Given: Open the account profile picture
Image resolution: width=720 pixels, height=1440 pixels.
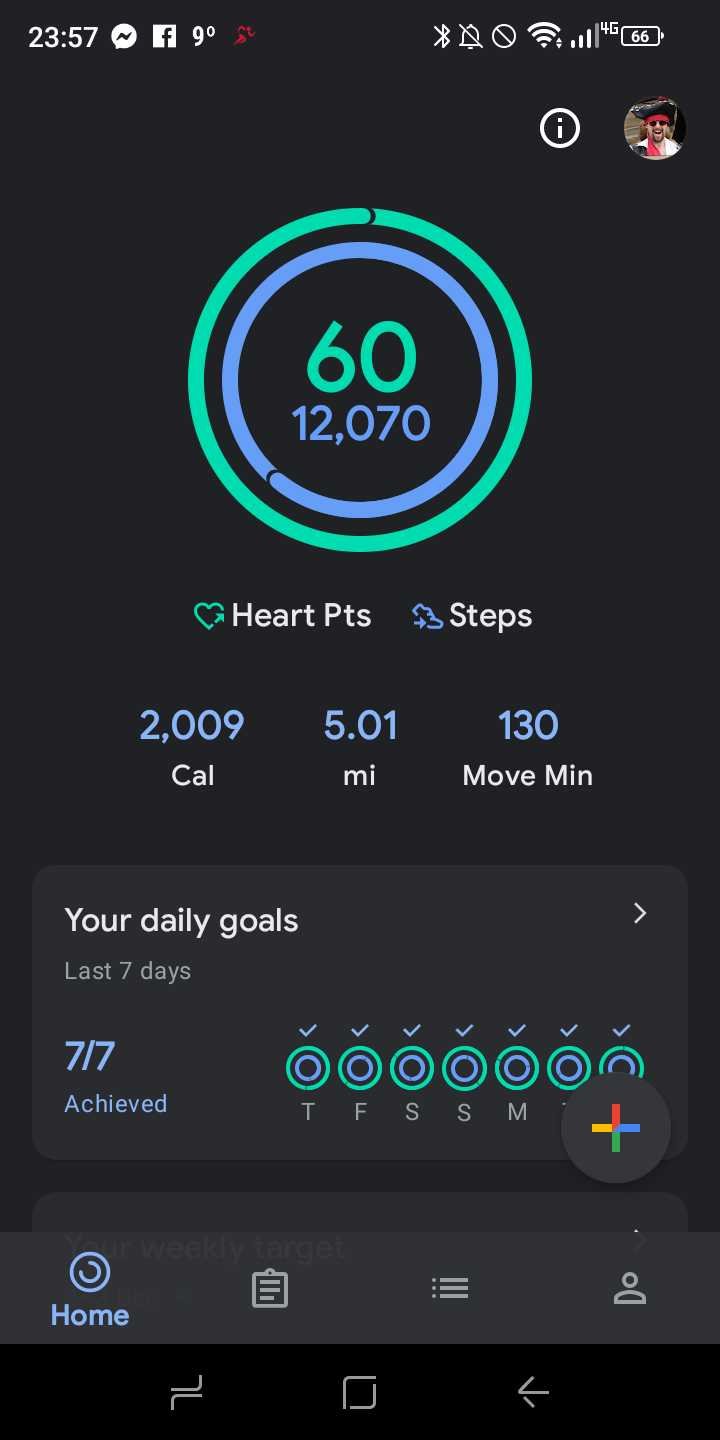Looking at the screenshot, I should 655,128.
